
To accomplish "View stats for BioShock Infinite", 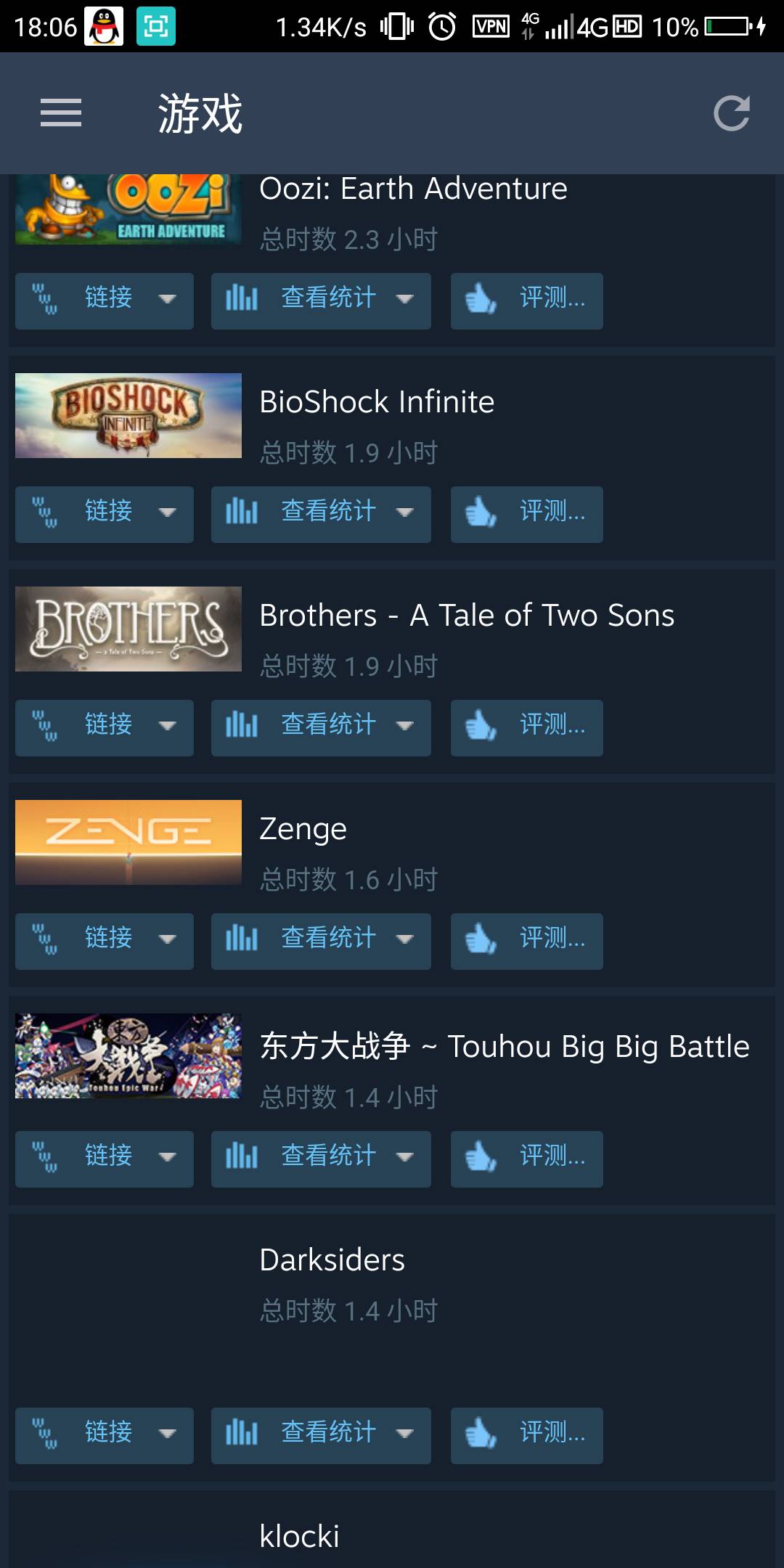I will click(321, 514).
